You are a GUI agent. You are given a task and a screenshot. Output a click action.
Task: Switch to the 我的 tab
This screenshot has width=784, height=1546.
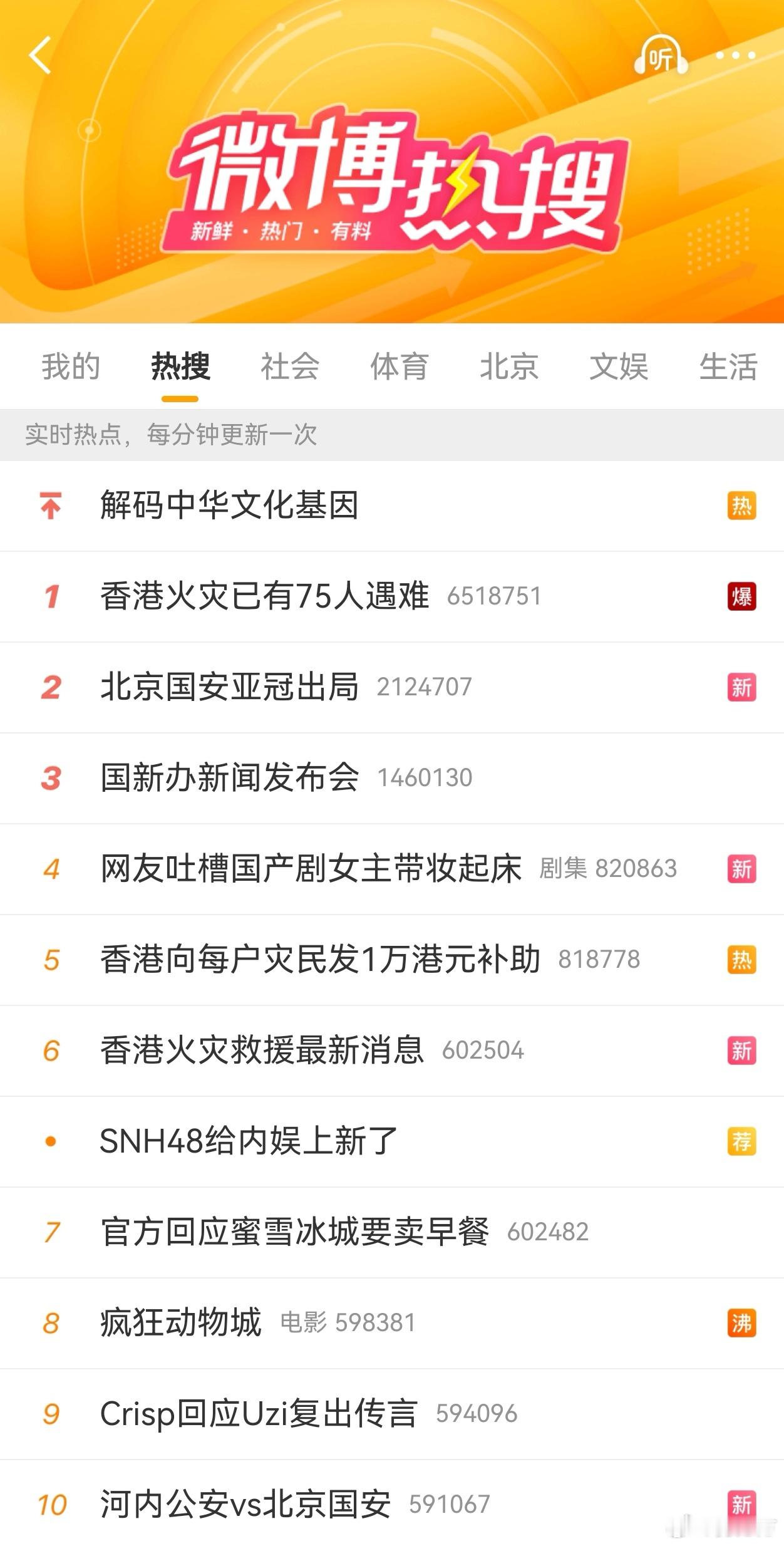click(x=71, y=368)
